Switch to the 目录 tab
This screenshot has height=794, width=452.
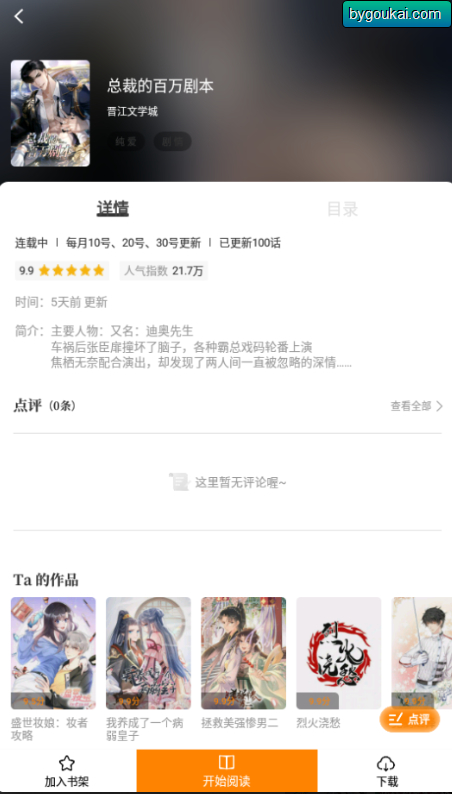(342, 209)
